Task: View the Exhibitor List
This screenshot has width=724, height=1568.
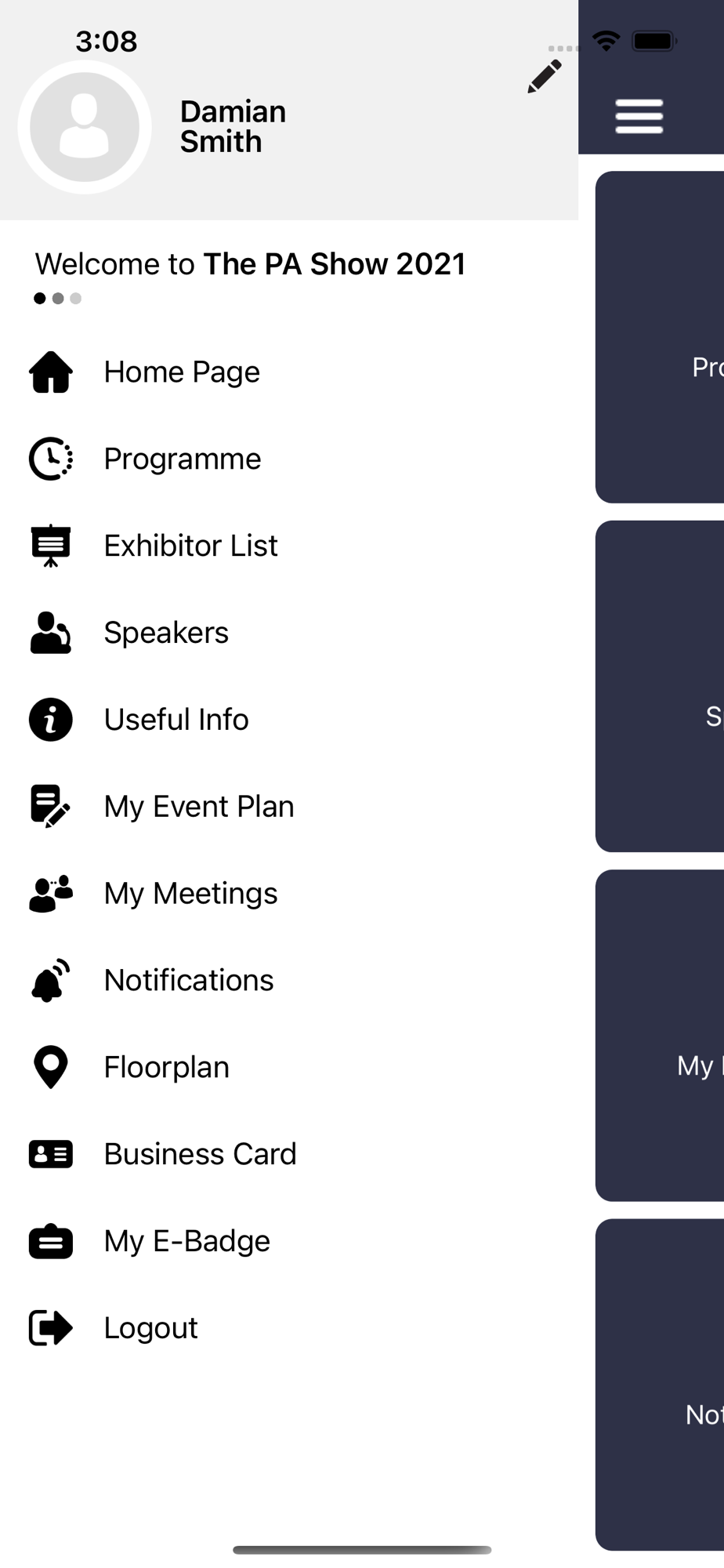Action: click(x=289, y=546)
